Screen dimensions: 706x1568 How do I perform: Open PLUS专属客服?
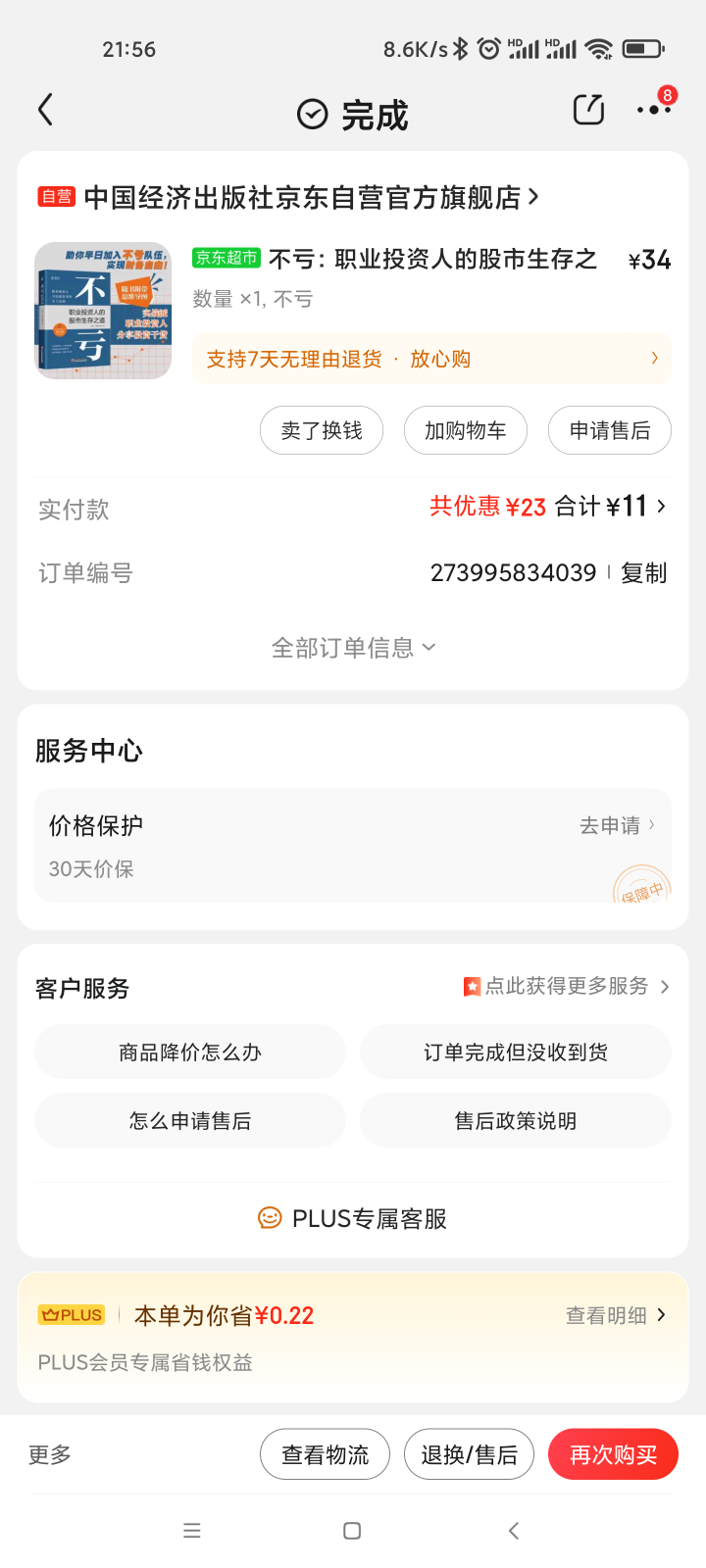(353, 1218)
